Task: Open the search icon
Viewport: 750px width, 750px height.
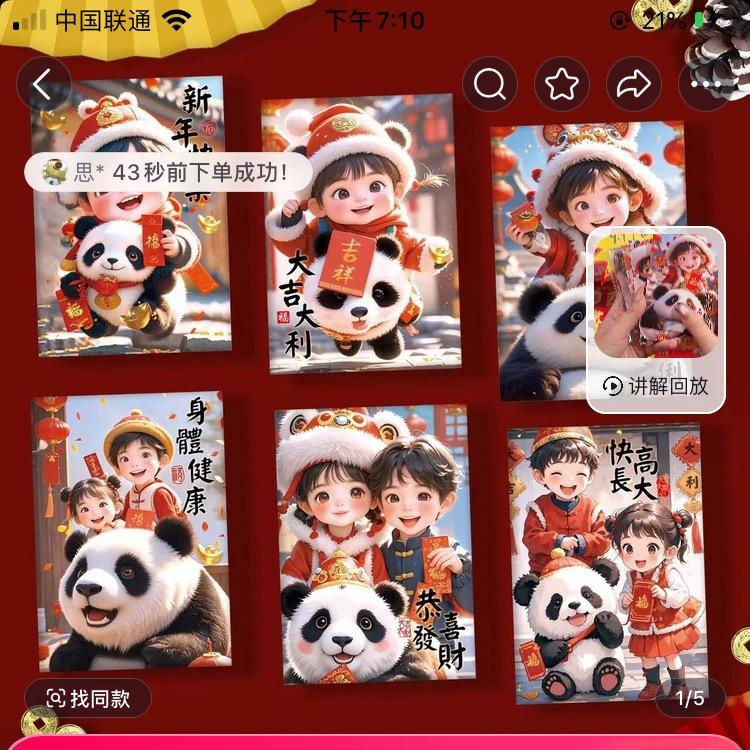Action: click(x=489, y=84)
